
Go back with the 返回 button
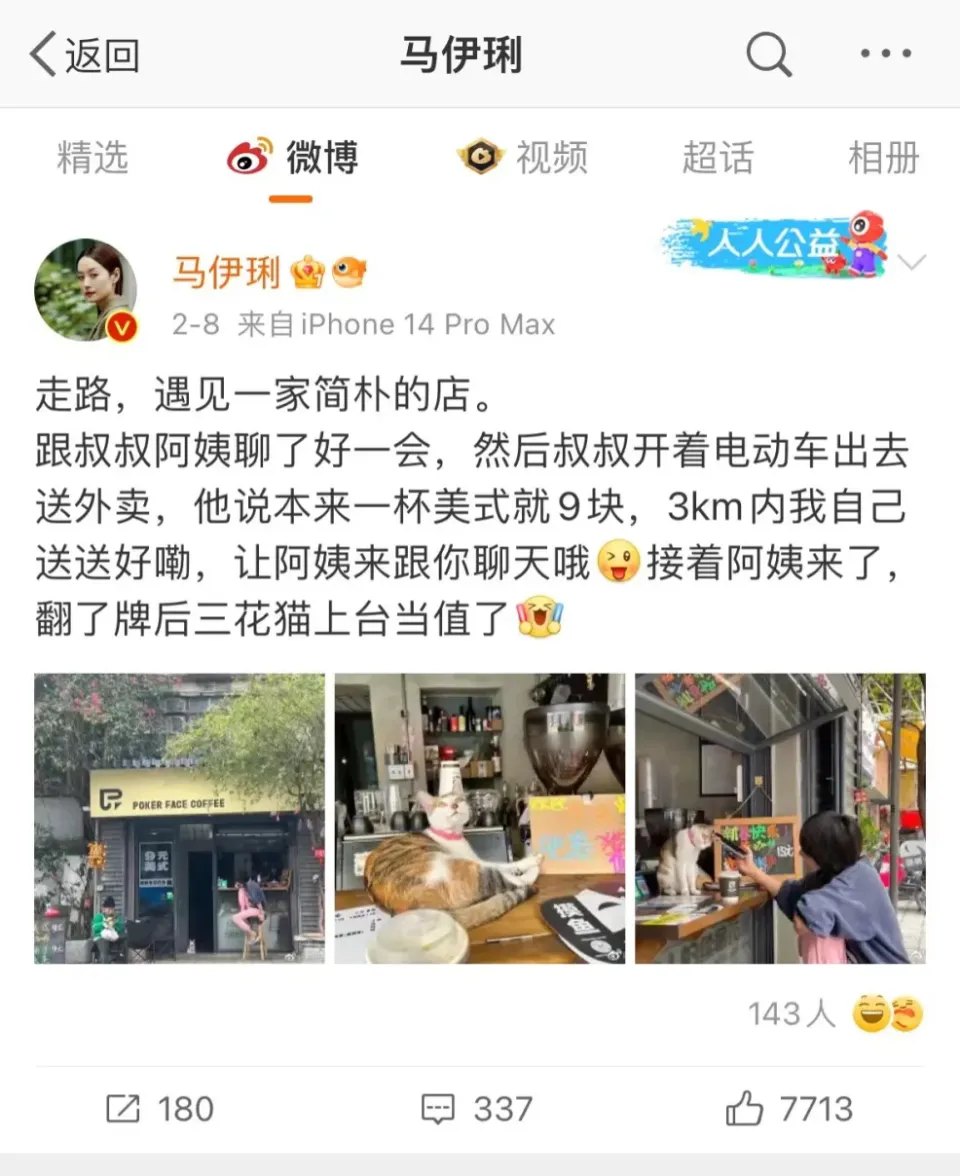pos(85,55)
